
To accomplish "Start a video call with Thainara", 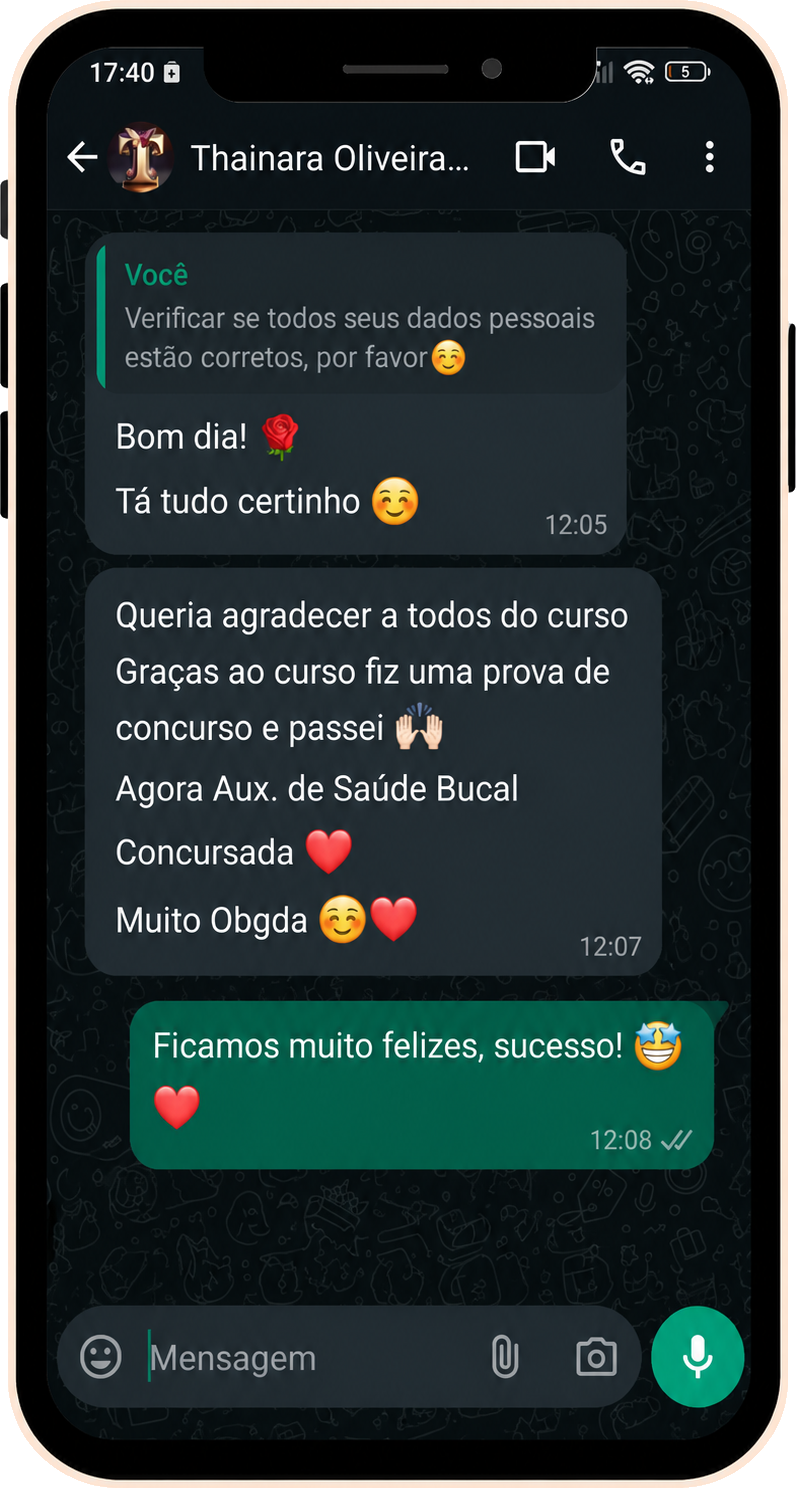I will [x=535, y=157].
